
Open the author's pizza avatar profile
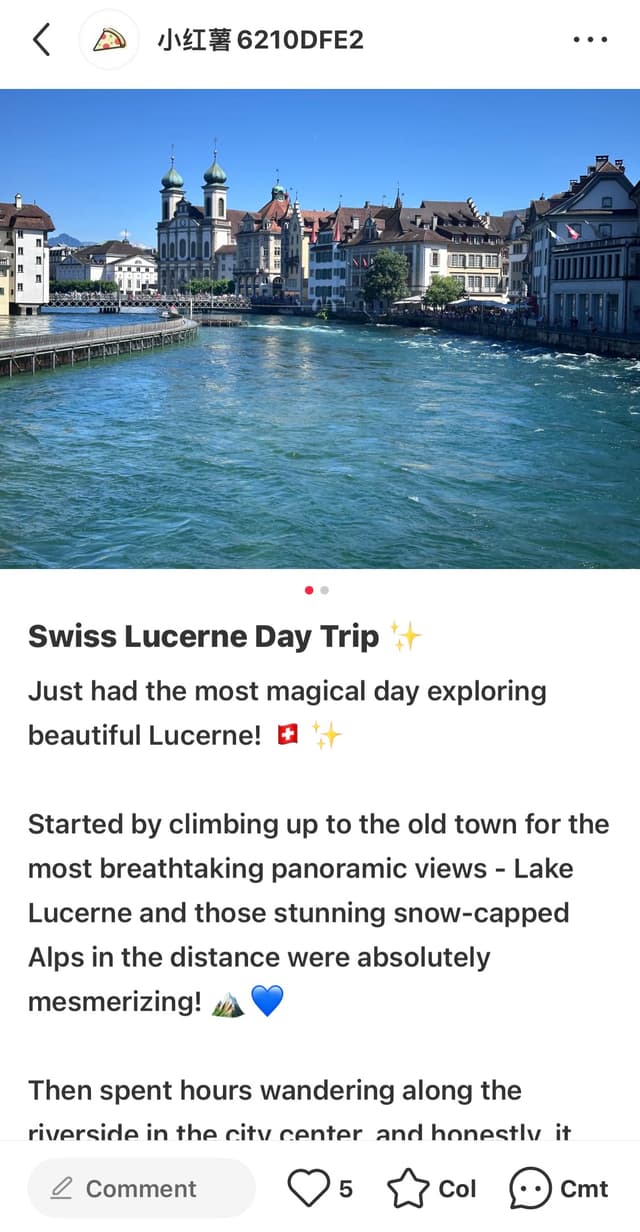pyautogui.click(x=109, y=40)
